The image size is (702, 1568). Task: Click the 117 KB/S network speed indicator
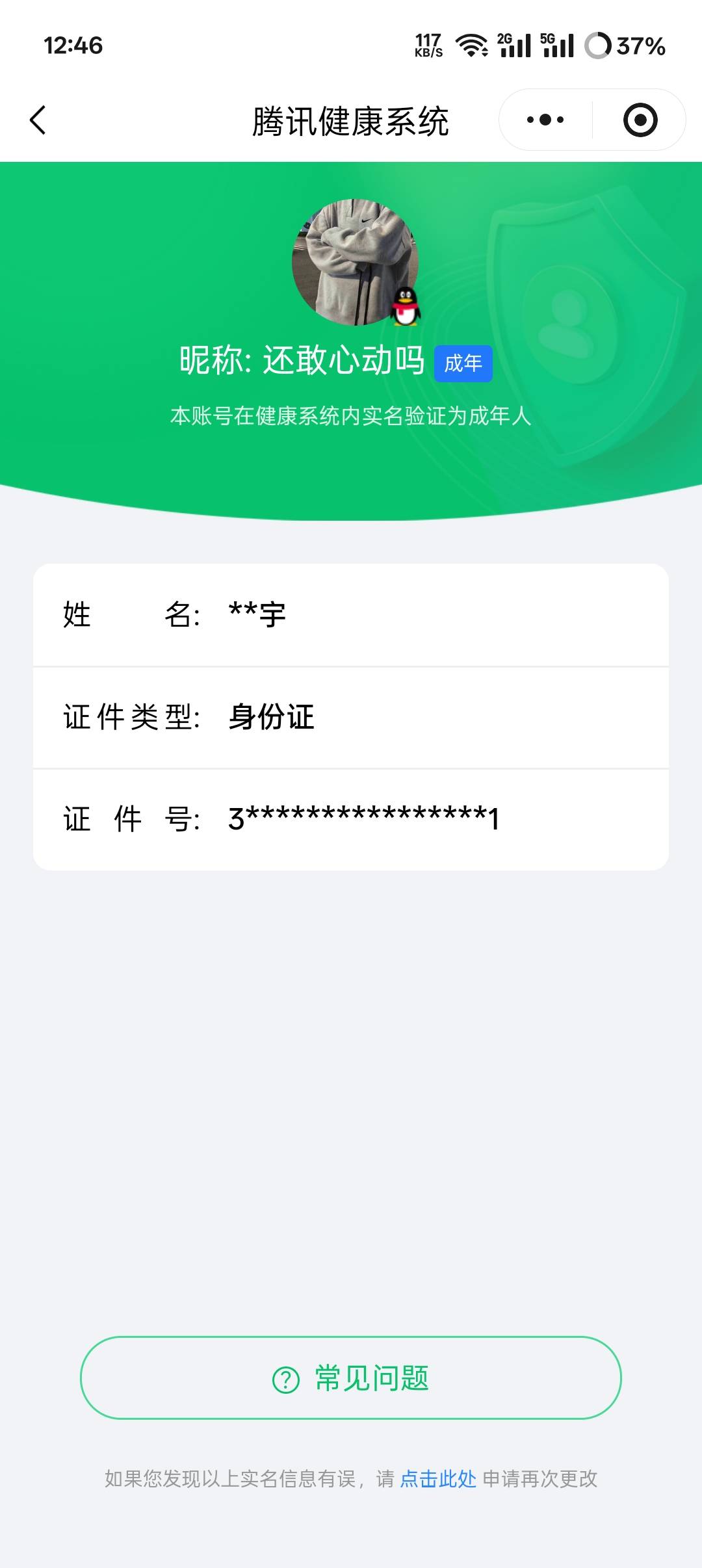pyautogui.click(x=428, y=46)
